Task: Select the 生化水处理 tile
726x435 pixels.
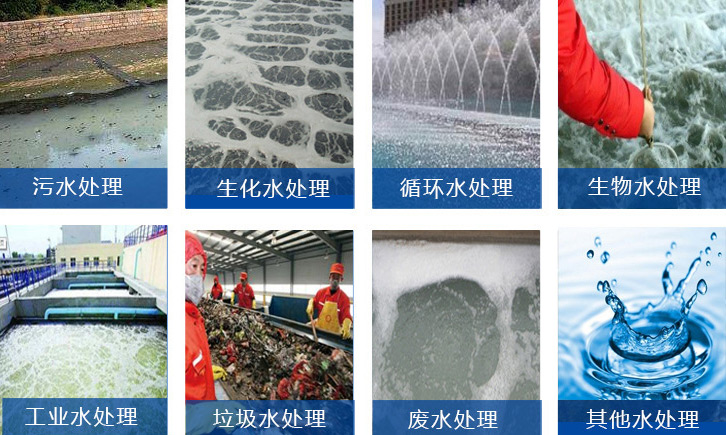Action: coord(269,104)
